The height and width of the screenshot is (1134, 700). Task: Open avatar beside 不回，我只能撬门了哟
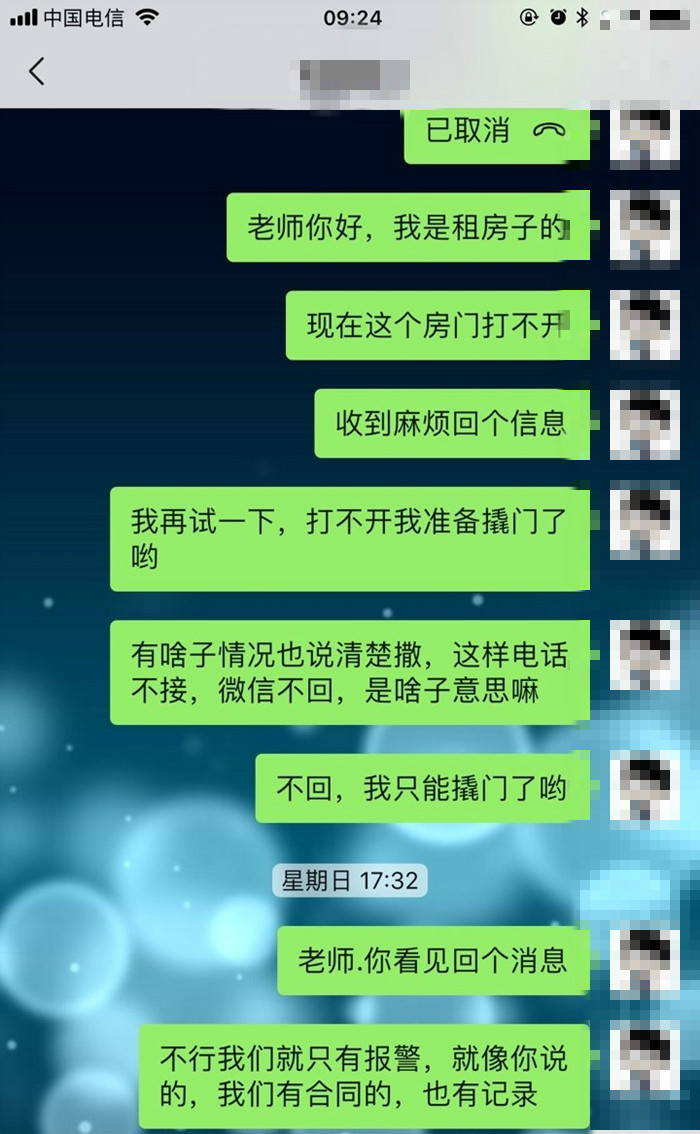(644, 789)
